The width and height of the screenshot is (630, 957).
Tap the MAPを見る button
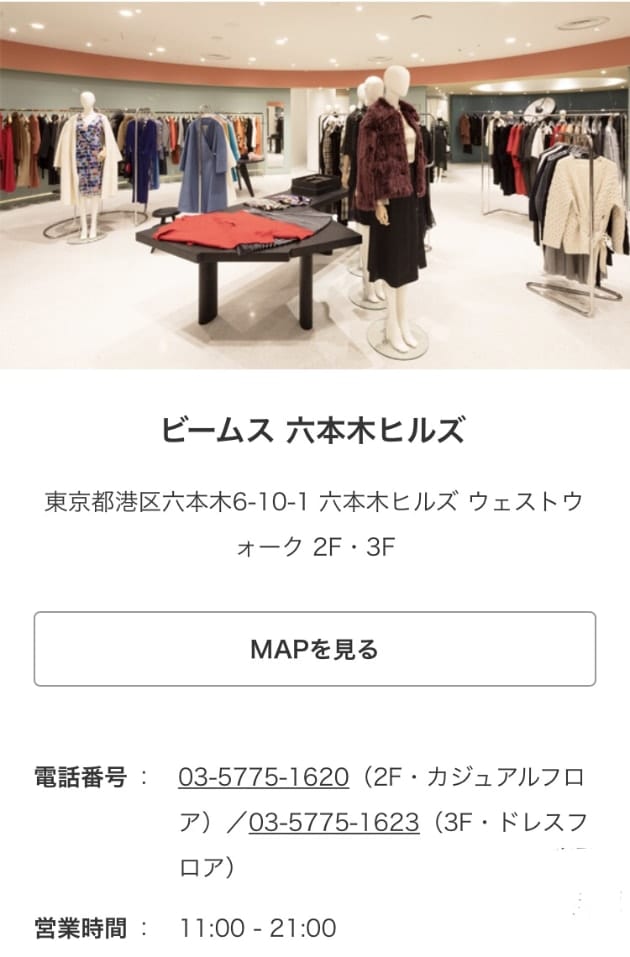pyautogui.click(x=314, y=649)
